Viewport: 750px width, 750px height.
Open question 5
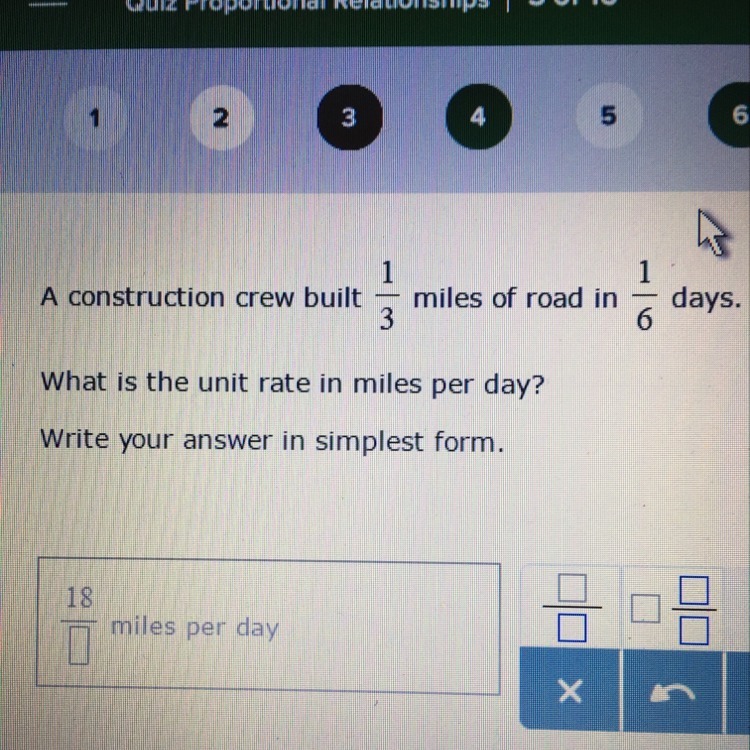pos(607,118)
